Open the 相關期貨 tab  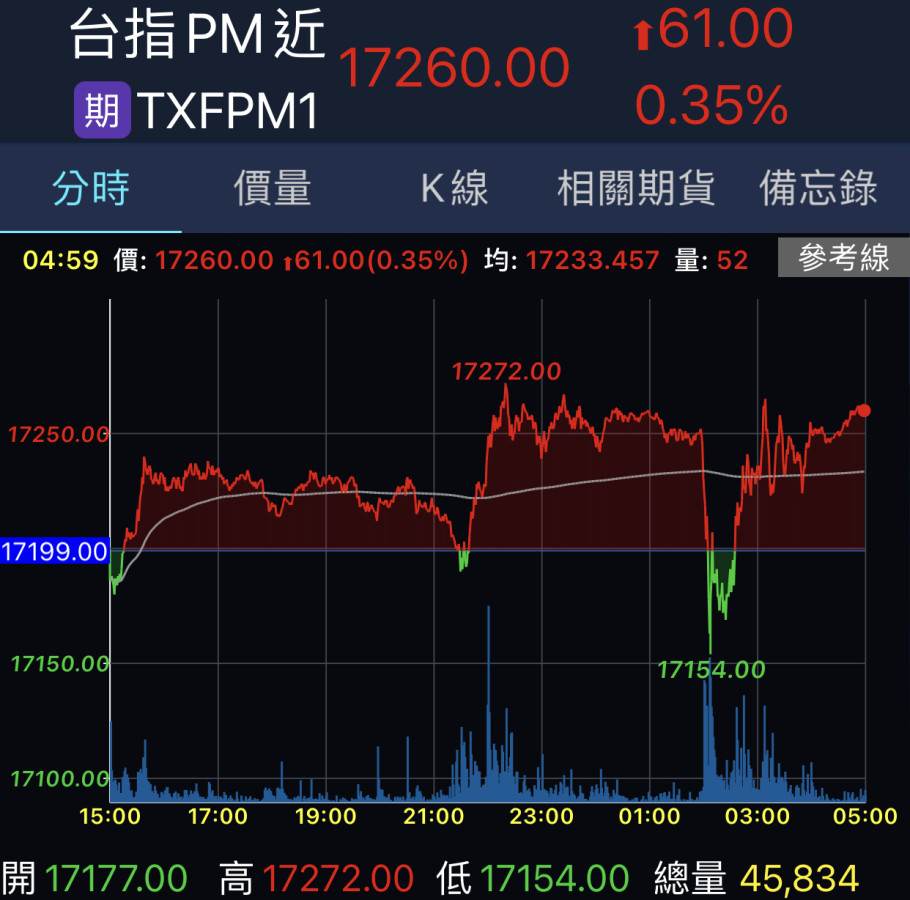(x=636, y=188)
